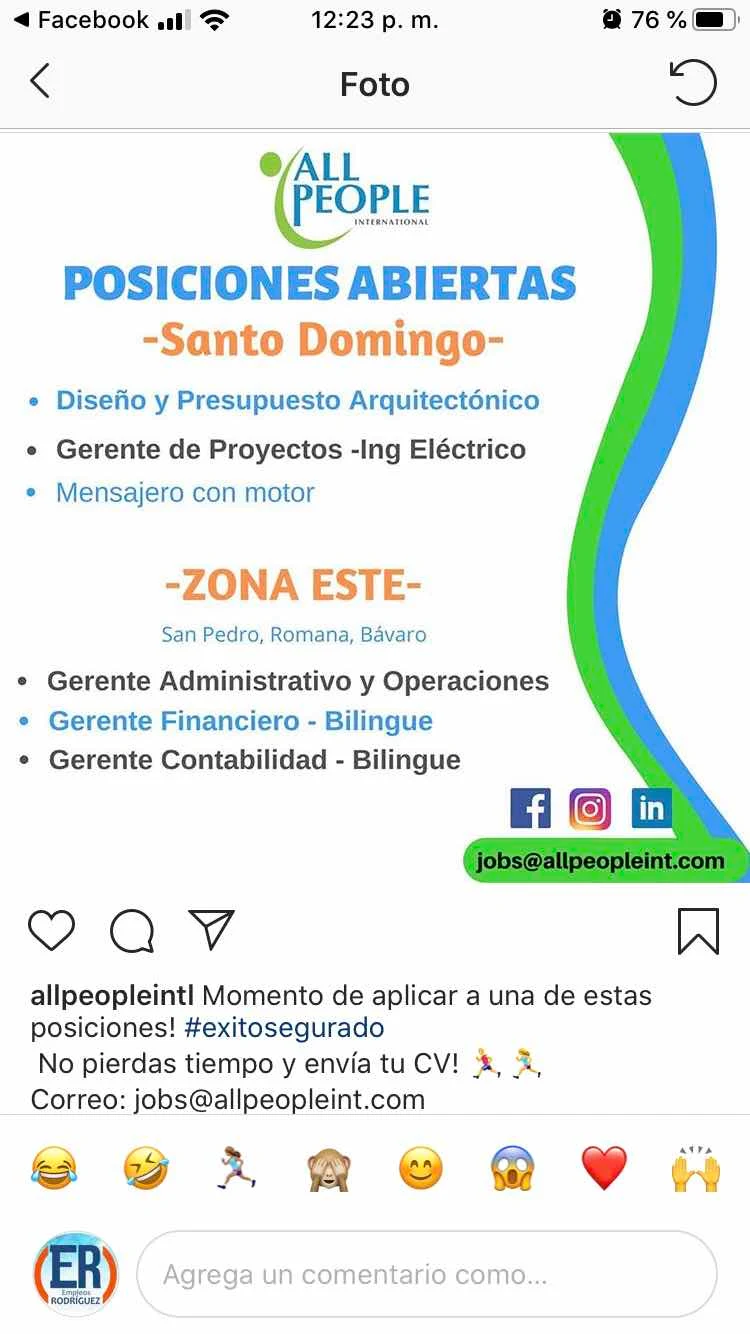Image resolution: width=750 pixels, height=1334 pixels.
Task: Open the #exitosegurado hashtag
Action: click(284, 1028)
